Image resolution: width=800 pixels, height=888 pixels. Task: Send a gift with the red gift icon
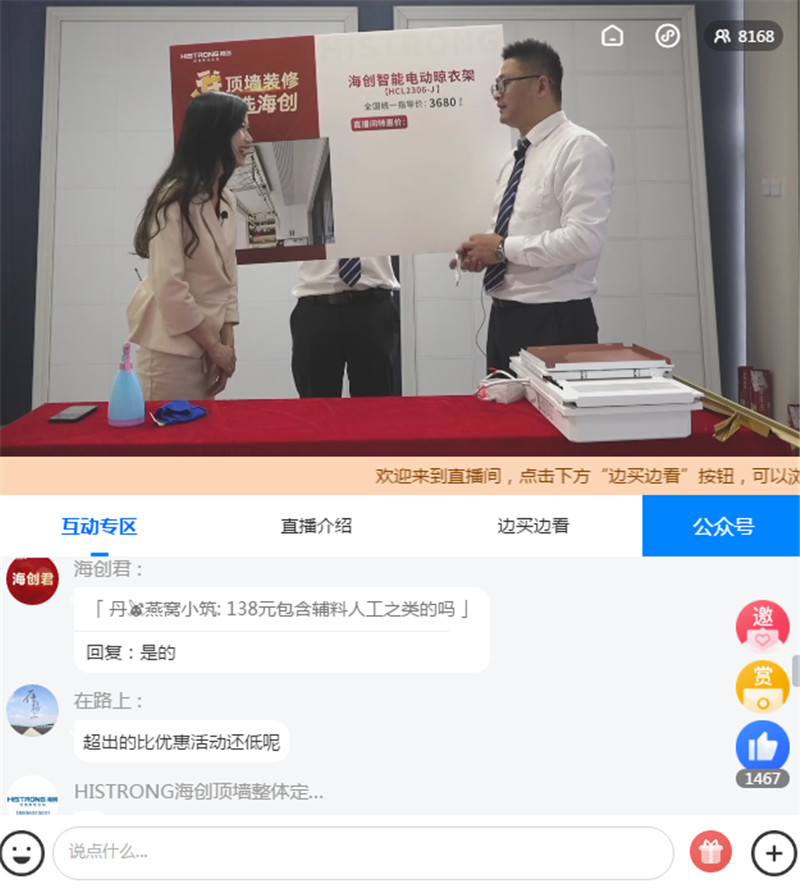710,853
